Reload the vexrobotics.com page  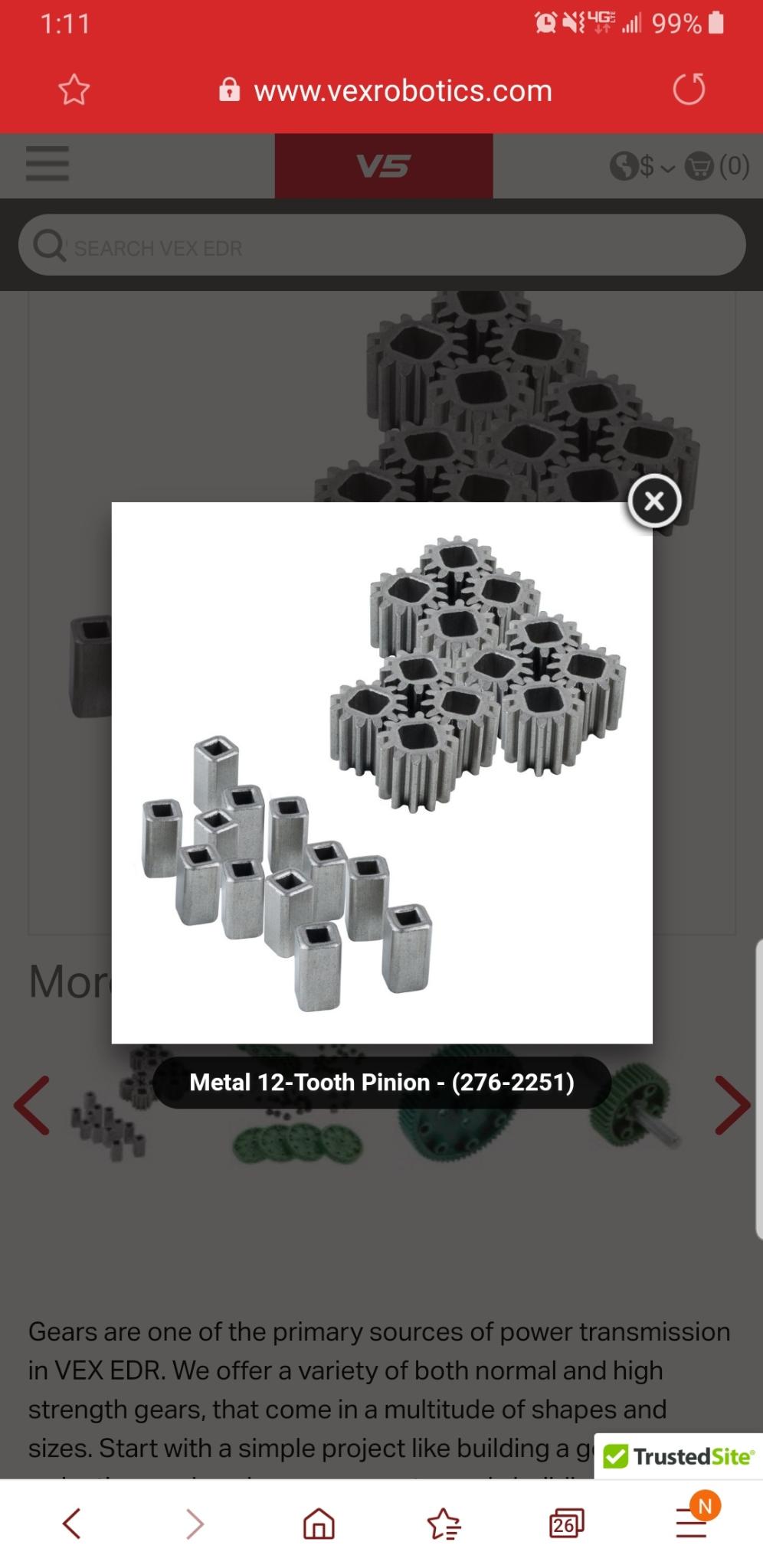[x=689, y=90]
